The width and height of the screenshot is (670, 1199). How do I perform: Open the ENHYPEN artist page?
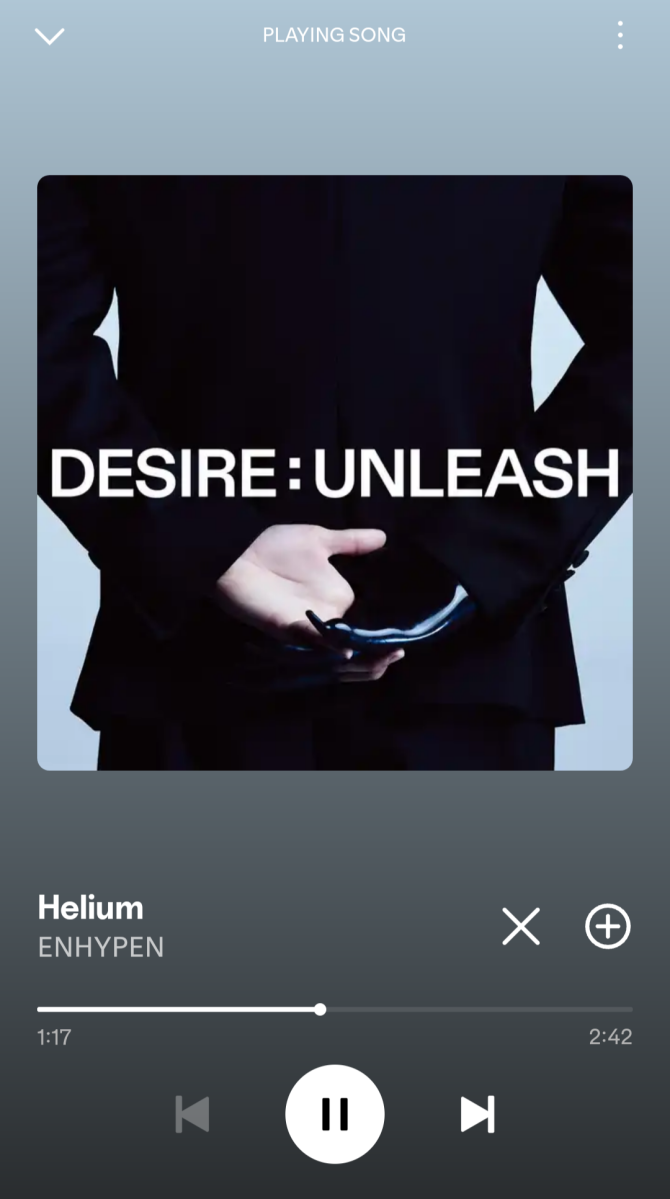pos(101,947)
